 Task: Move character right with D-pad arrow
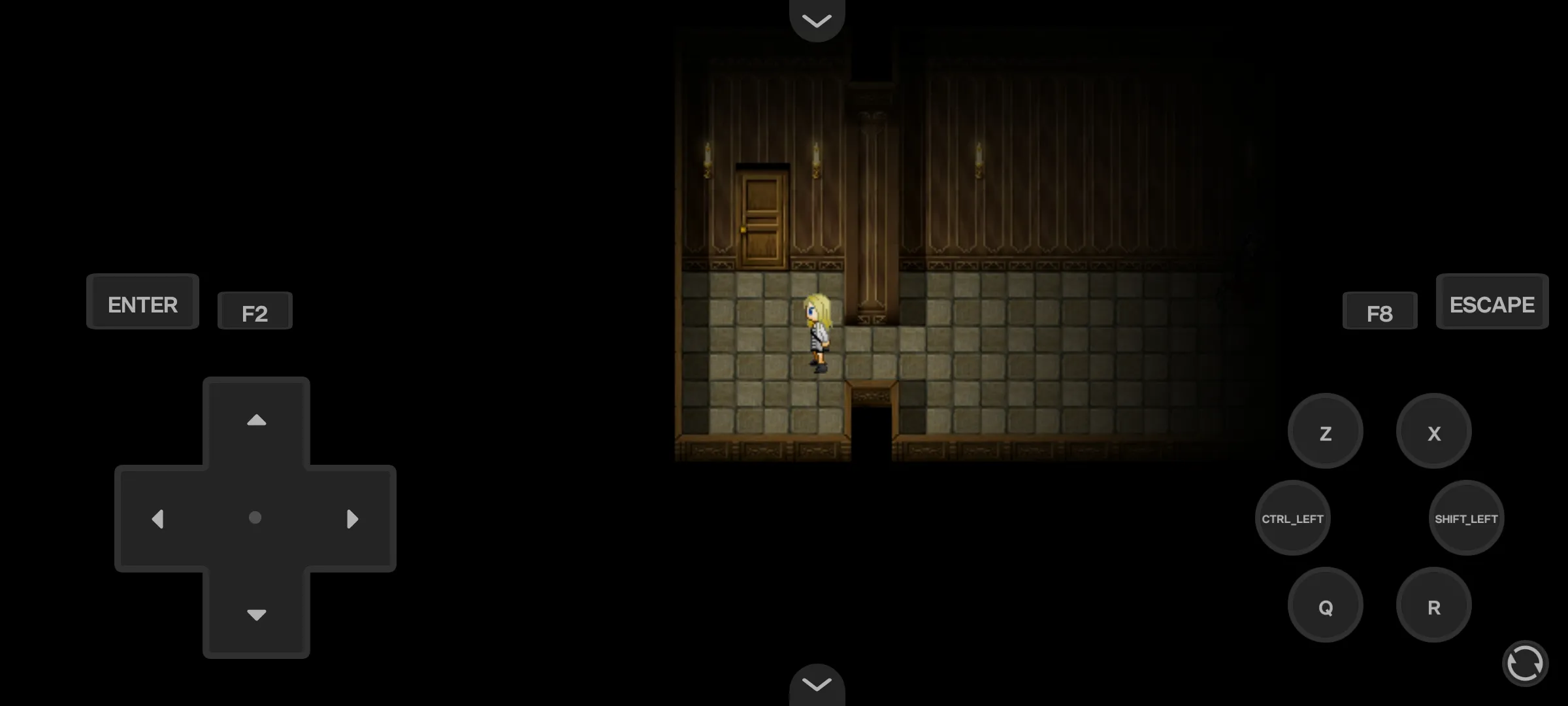352,518
